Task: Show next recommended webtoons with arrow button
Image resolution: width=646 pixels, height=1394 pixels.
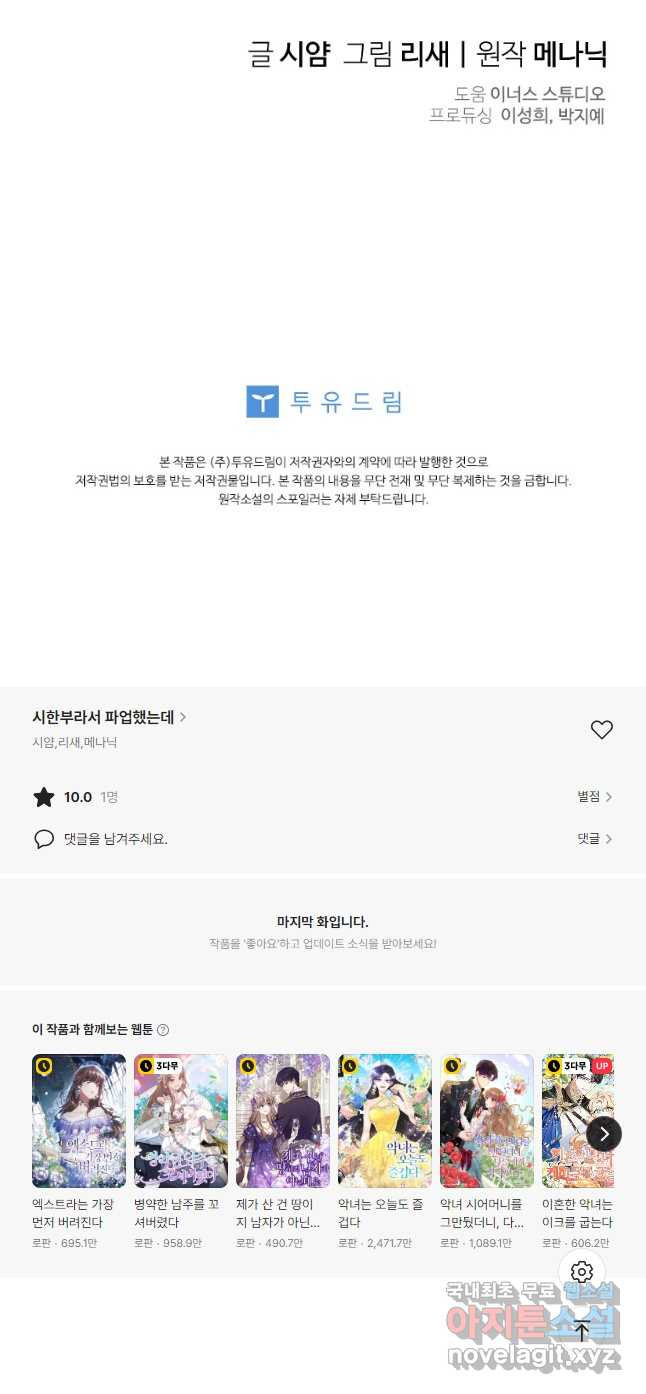Action: click(604, 1134)
